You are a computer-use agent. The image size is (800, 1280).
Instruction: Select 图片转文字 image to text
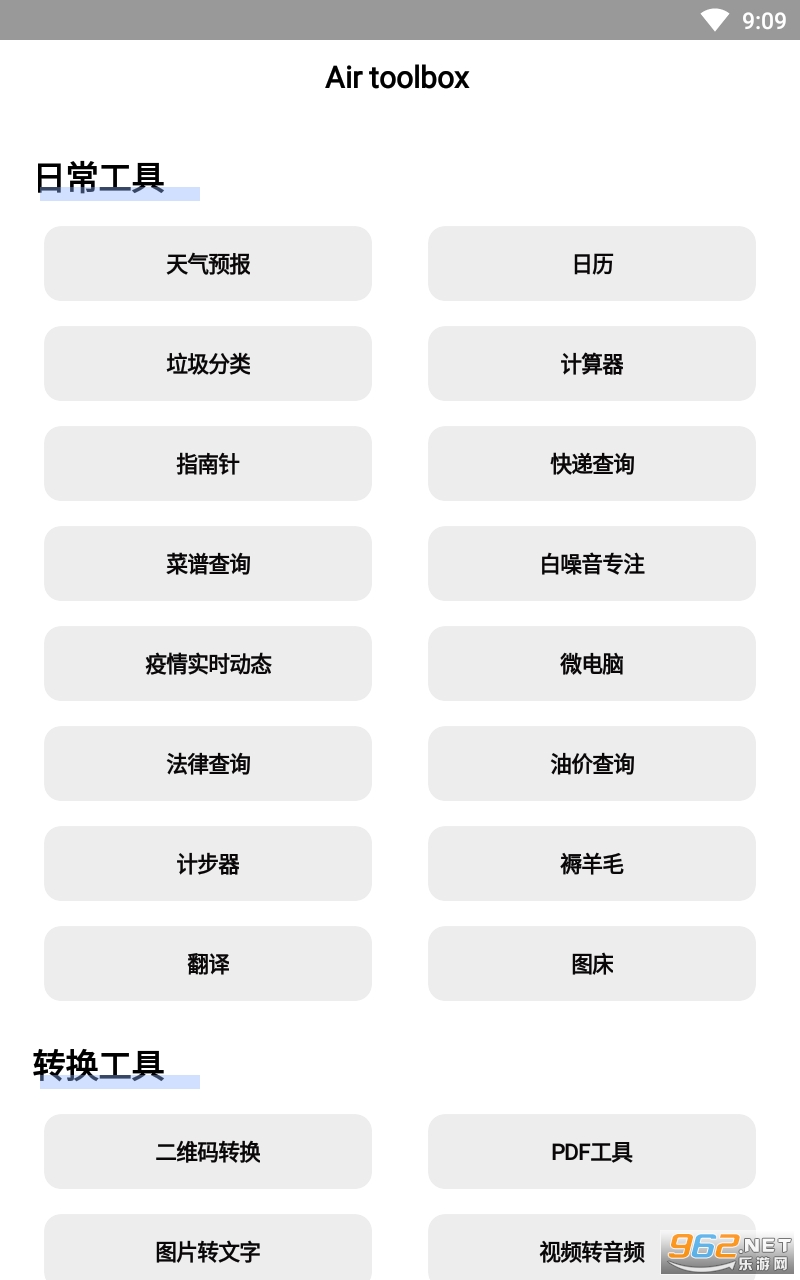point(208,1250)
